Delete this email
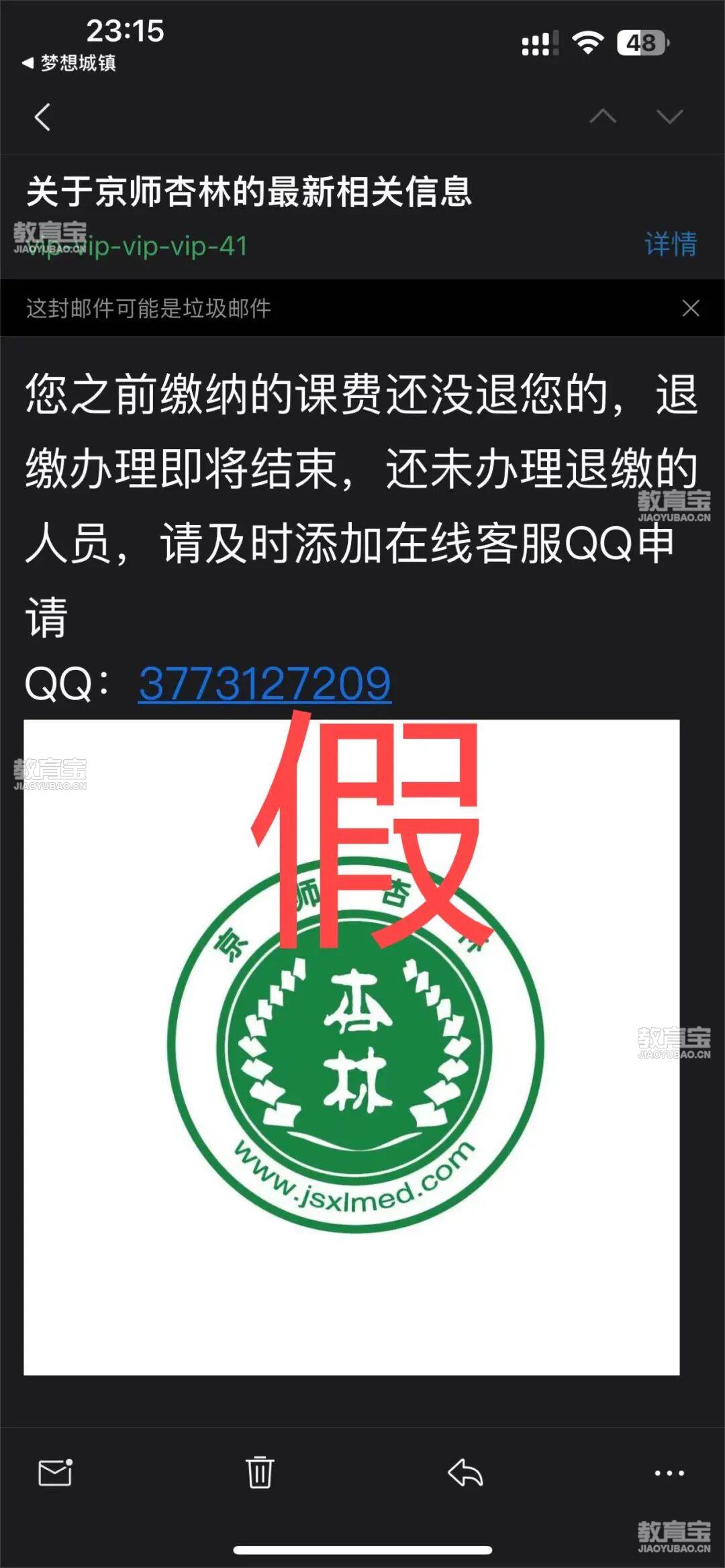725x1568 pixels. (260, 1473)
